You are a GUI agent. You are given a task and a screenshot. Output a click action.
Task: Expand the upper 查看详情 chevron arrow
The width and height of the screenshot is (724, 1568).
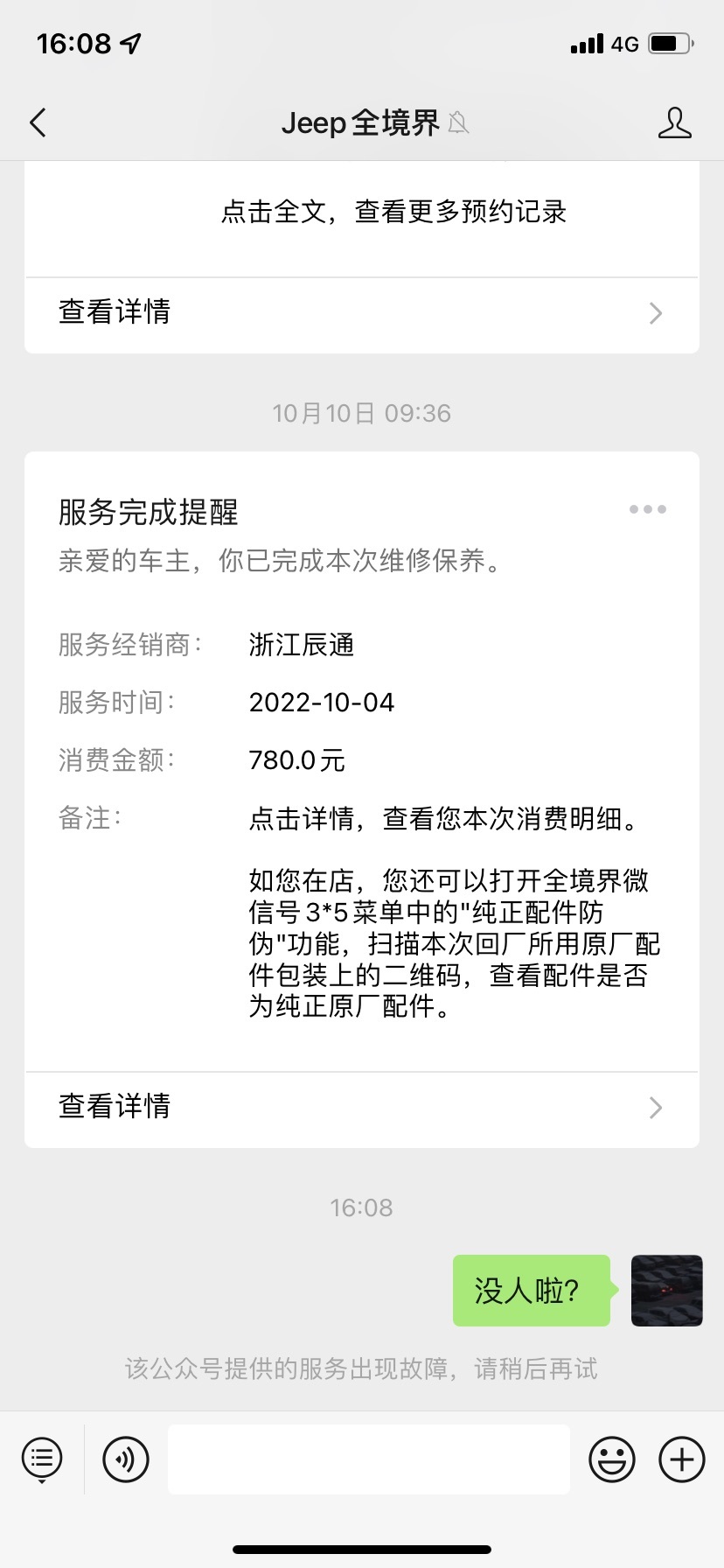coord(655,313)
